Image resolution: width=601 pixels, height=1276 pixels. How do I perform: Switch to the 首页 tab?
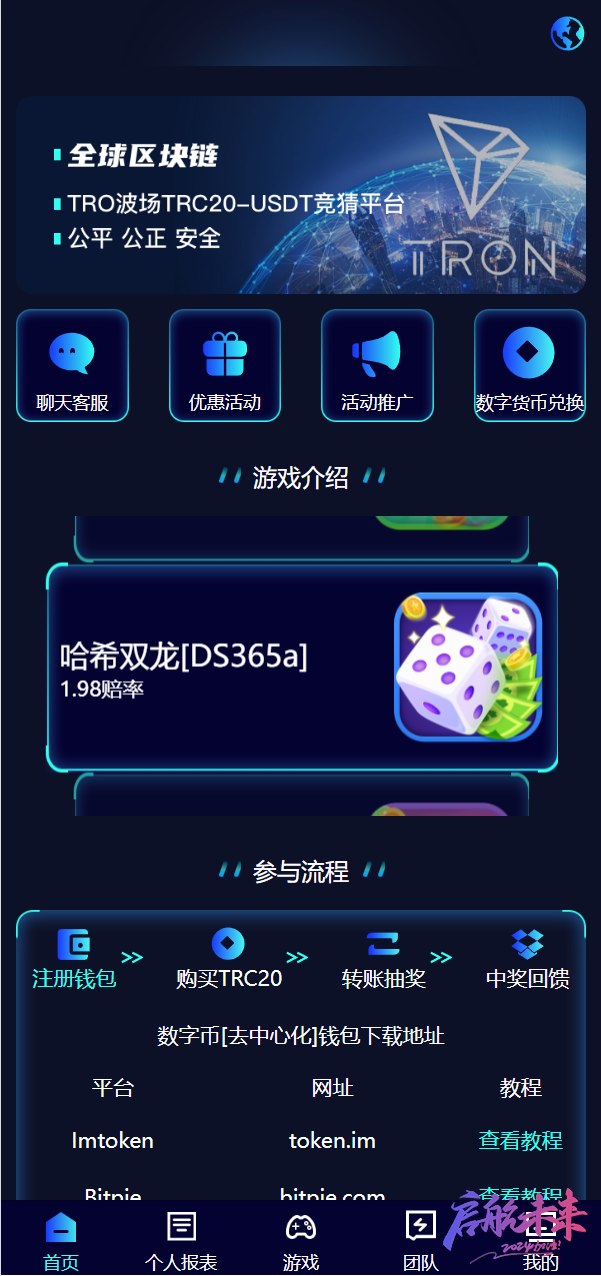click(61, 1240)
